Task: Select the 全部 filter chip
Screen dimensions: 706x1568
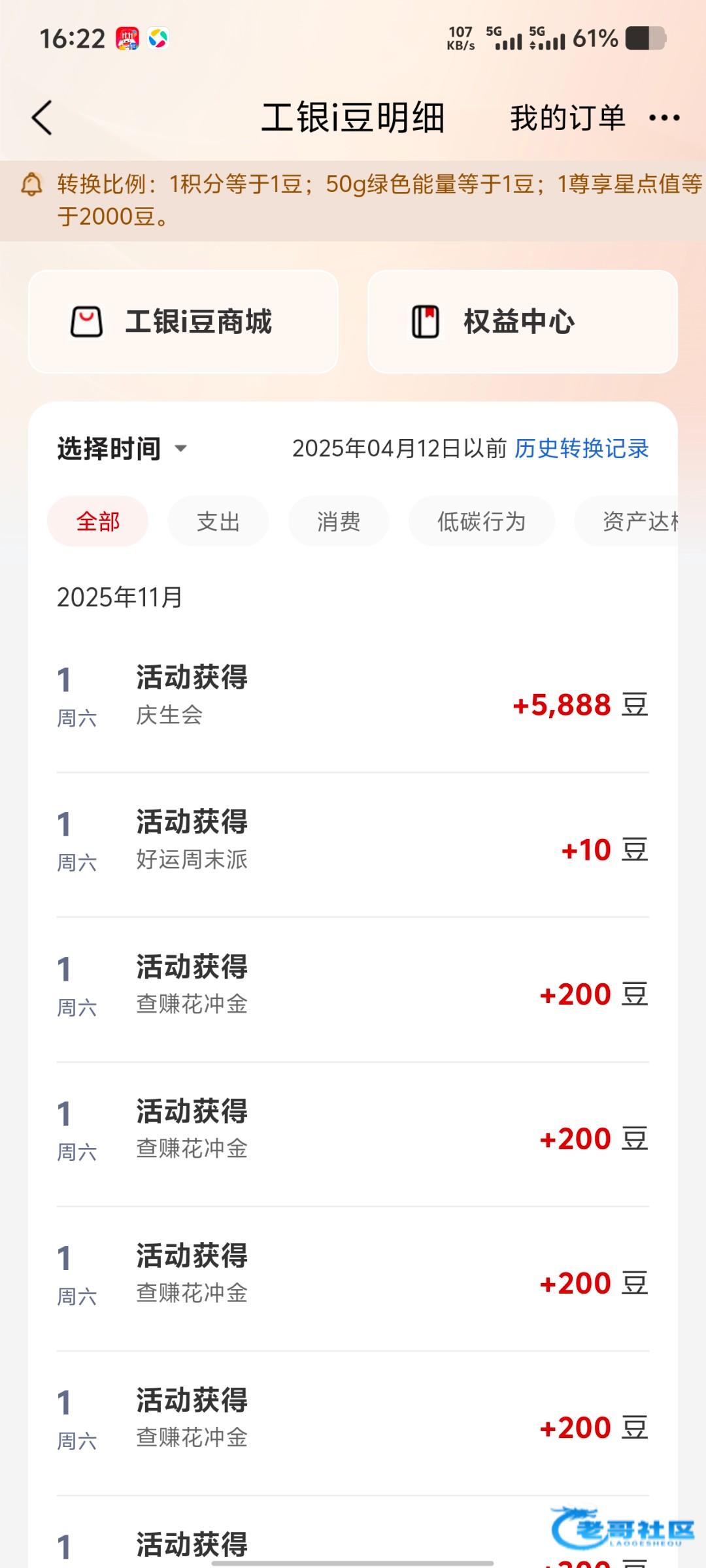Action: 98,521
